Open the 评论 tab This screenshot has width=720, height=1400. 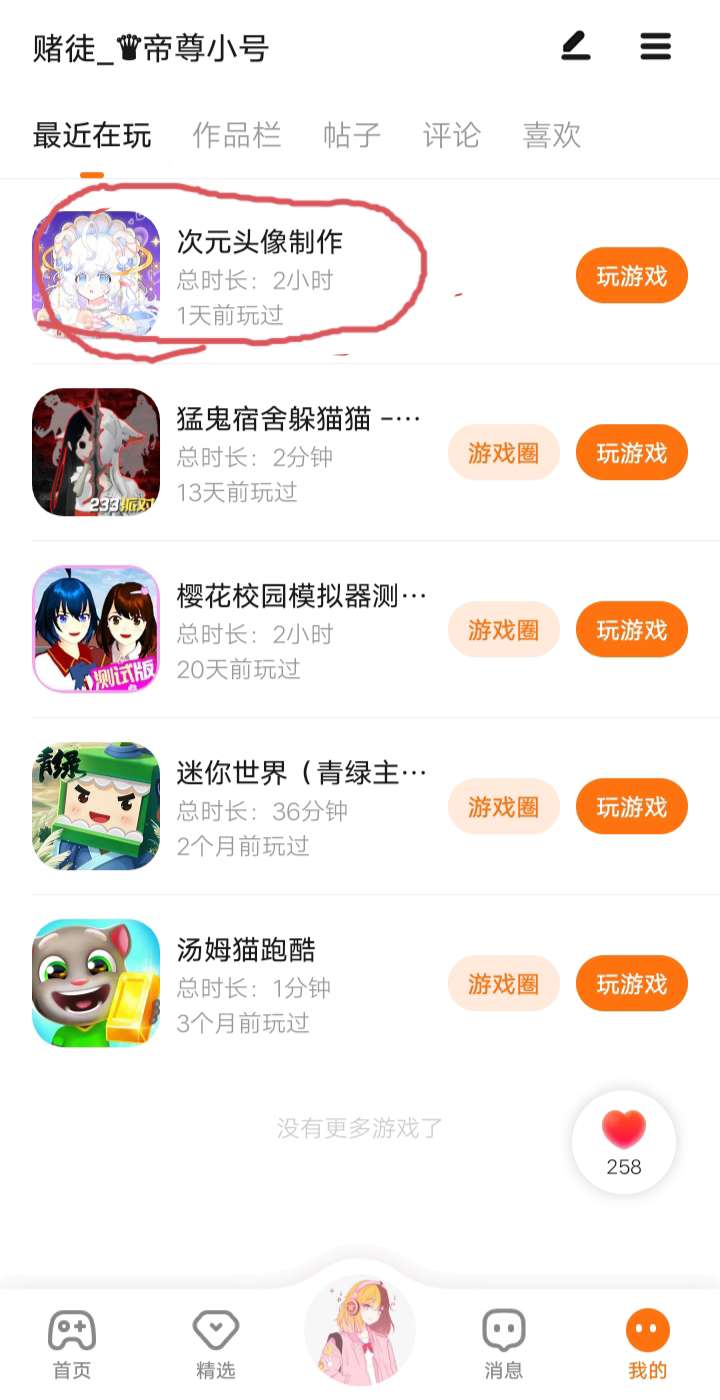tap(452, 135)
